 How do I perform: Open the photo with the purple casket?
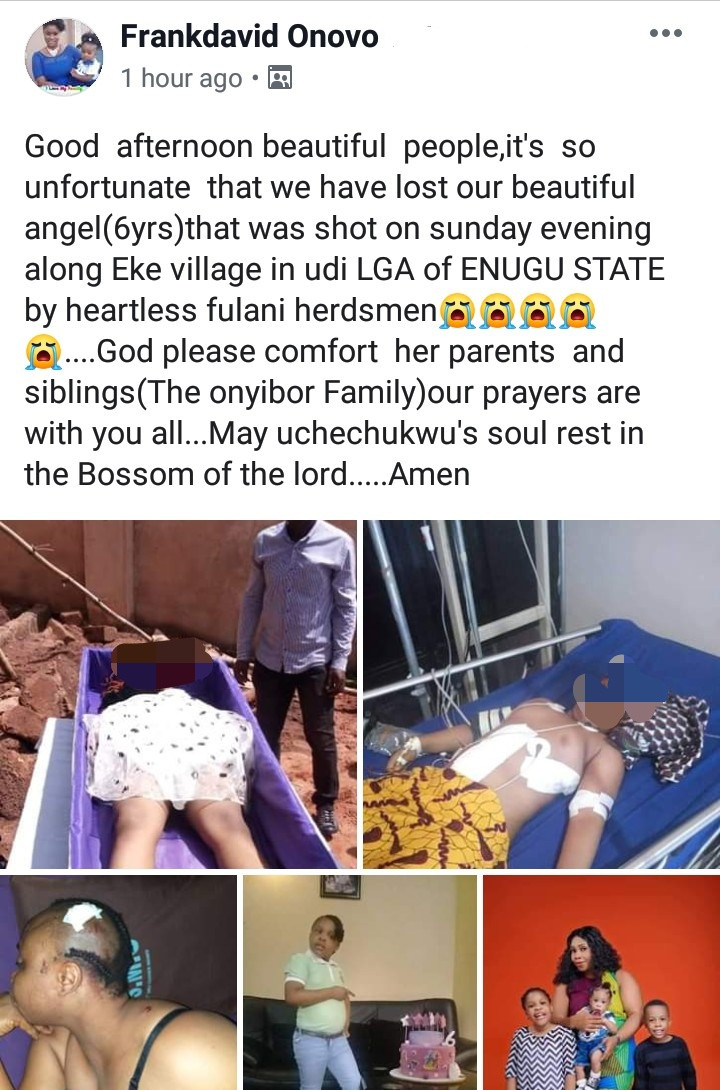(179, 694)
